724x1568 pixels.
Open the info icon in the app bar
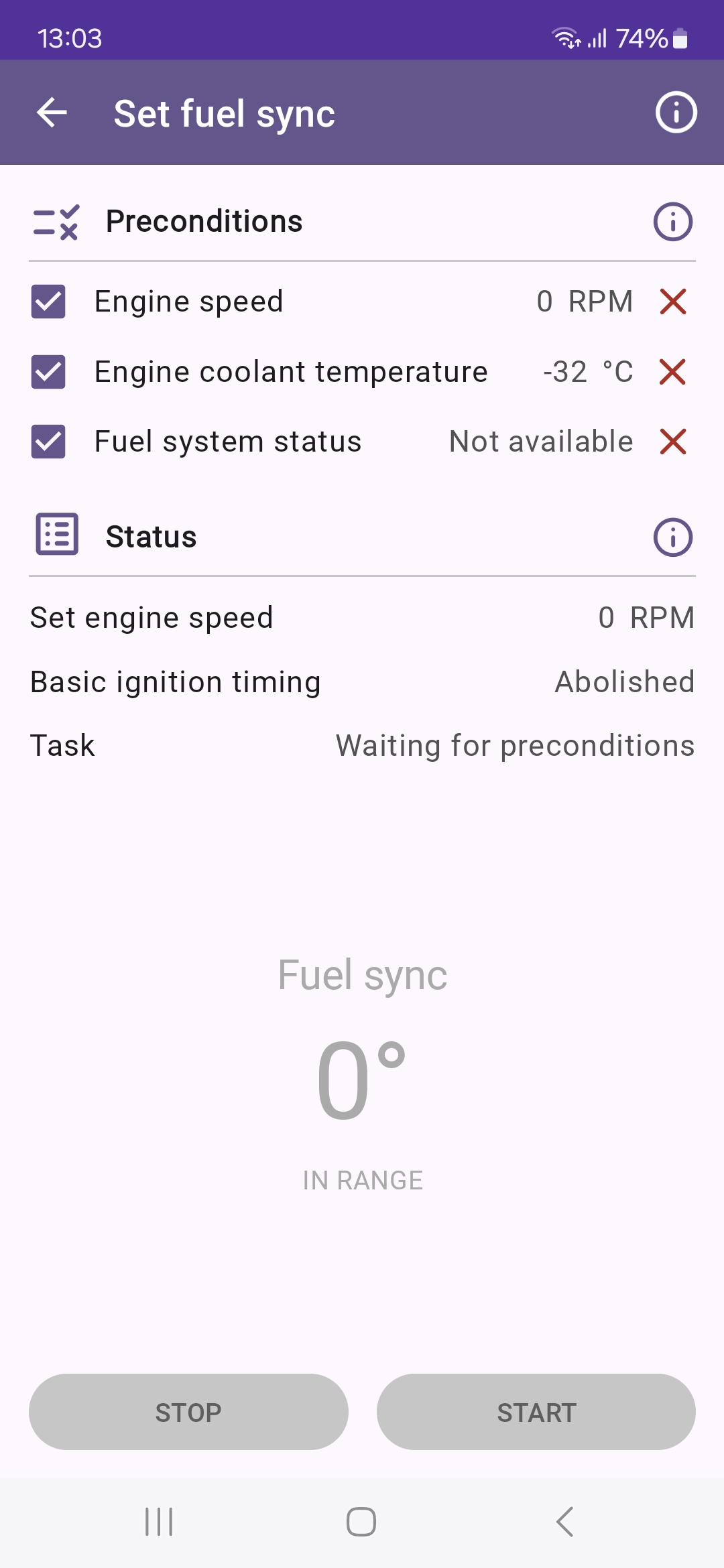point(676,113)
